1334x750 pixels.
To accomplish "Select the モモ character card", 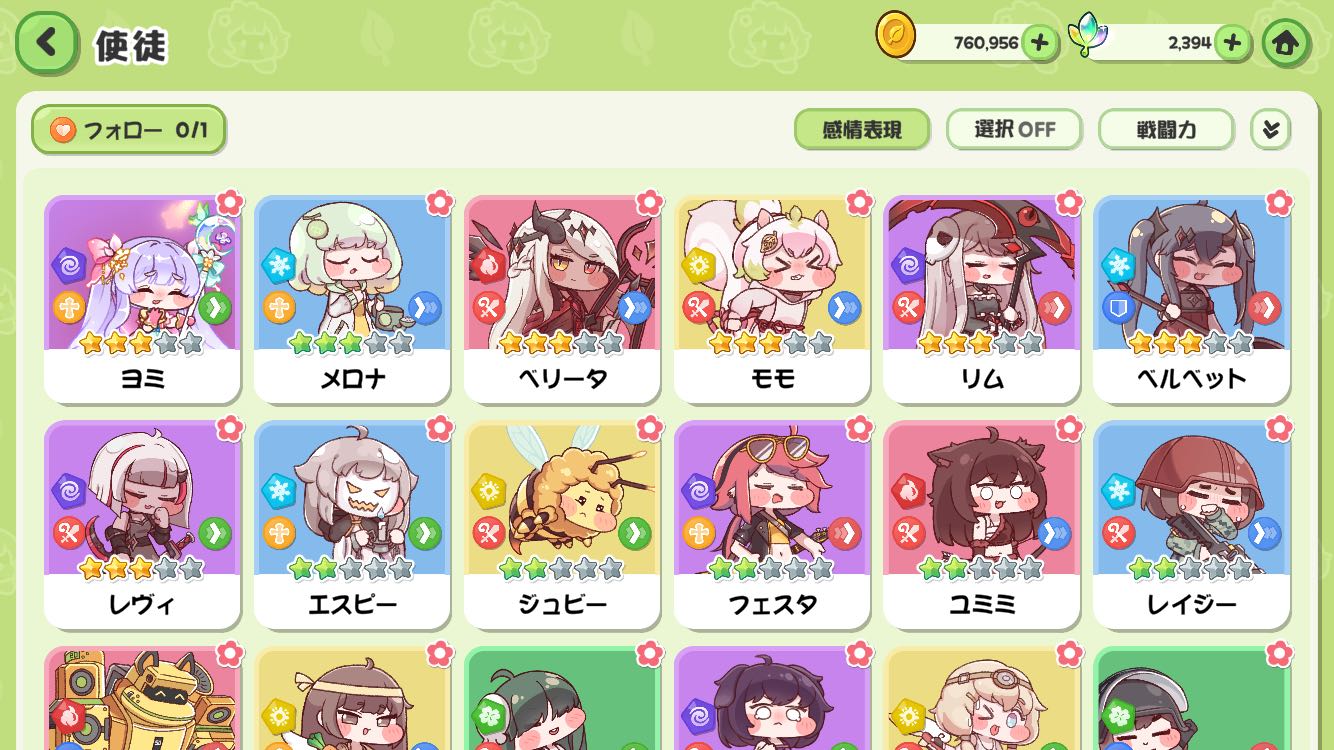I will (x=772, y=298).
